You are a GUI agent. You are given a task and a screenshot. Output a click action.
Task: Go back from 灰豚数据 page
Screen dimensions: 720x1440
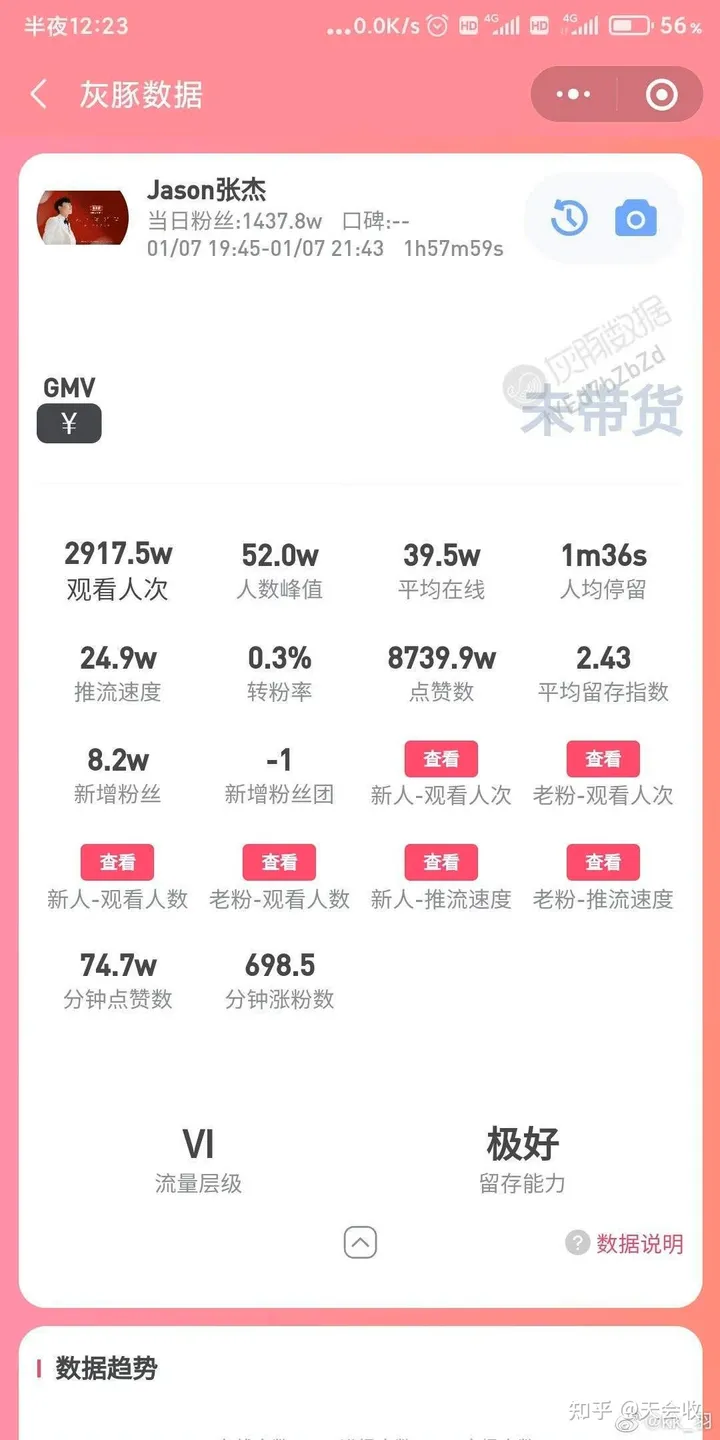point(39,95)
